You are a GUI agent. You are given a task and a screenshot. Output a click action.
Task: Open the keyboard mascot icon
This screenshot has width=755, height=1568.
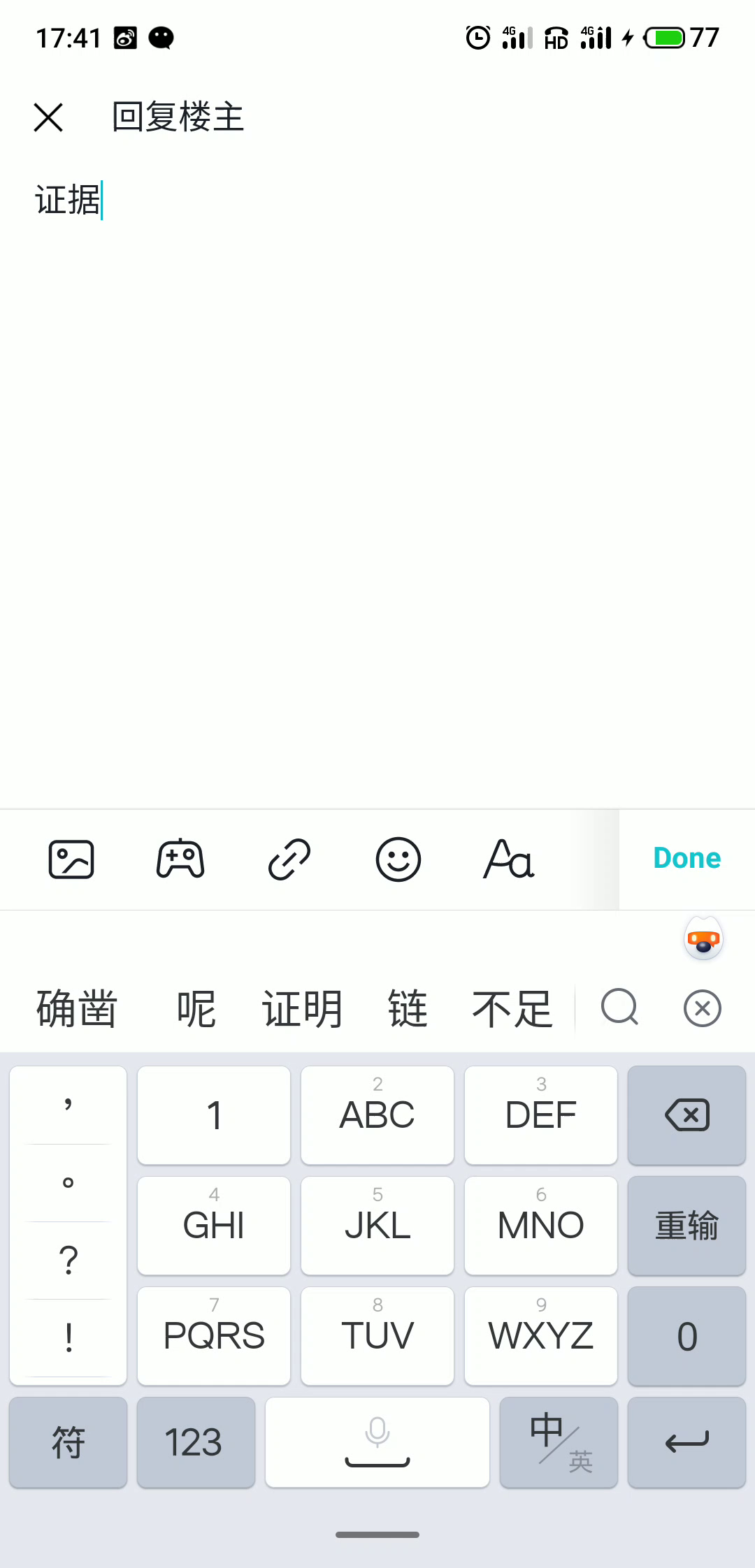[x=703, y=938]
